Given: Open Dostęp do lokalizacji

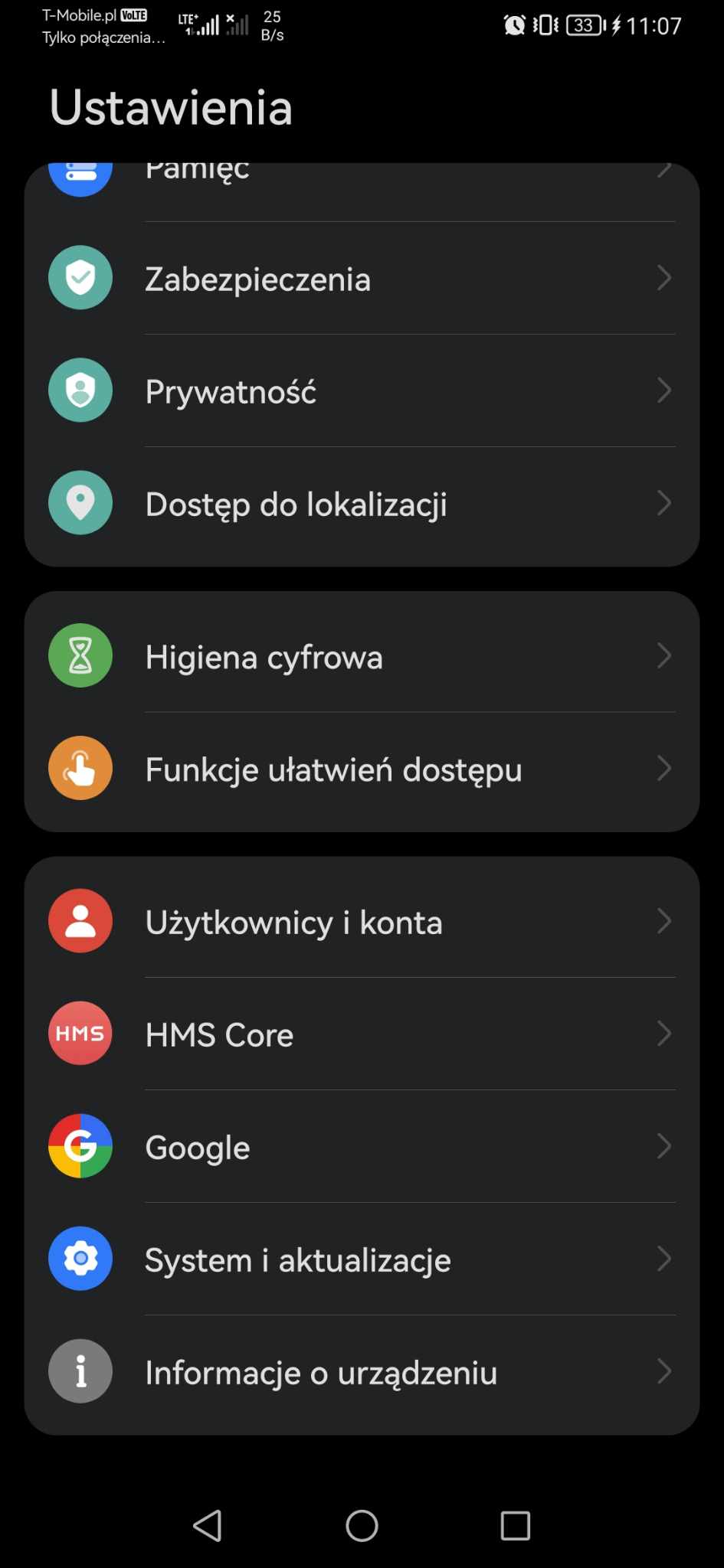Looking at the screenshot, I should pos(362,504).
